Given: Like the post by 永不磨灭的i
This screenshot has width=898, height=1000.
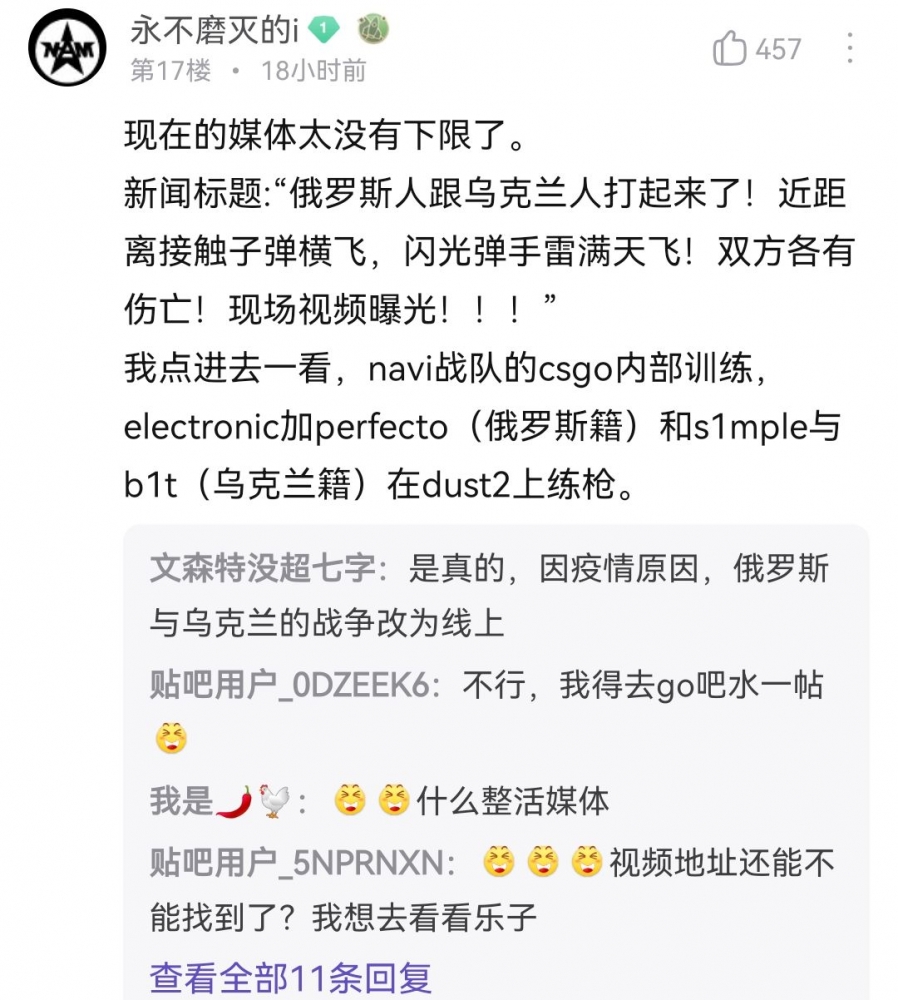Looking at the screenshot, I should click(x=731, y=49).
